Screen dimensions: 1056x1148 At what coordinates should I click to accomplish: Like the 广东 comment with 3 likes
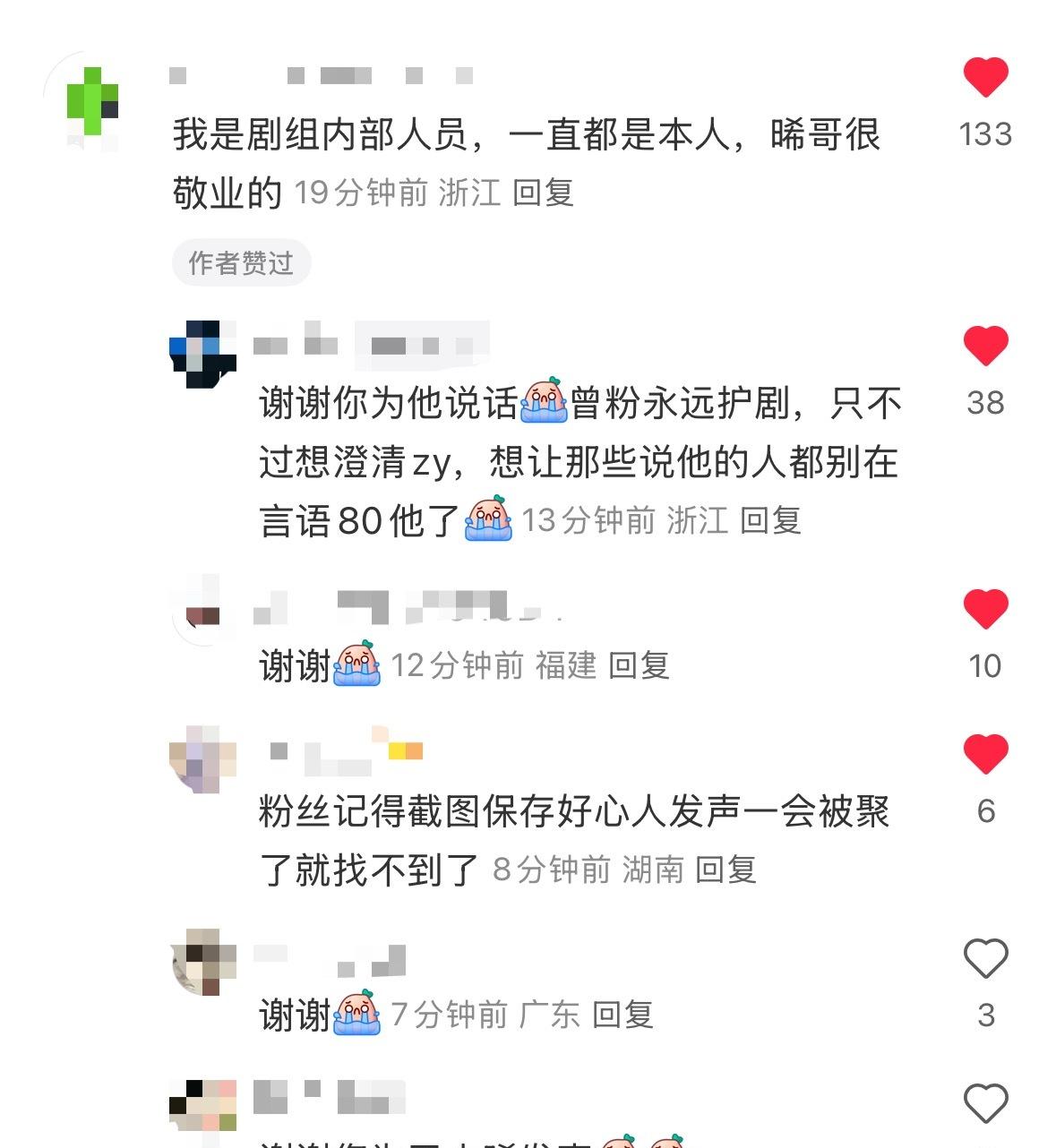[x=985, y=959]
